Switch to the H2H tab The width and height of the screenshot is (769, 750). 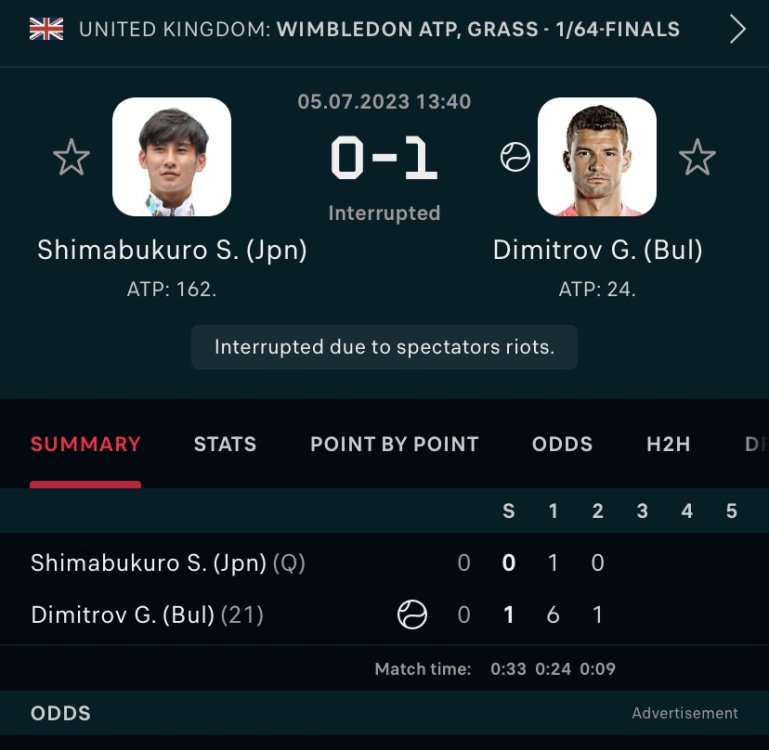point(668,444)
